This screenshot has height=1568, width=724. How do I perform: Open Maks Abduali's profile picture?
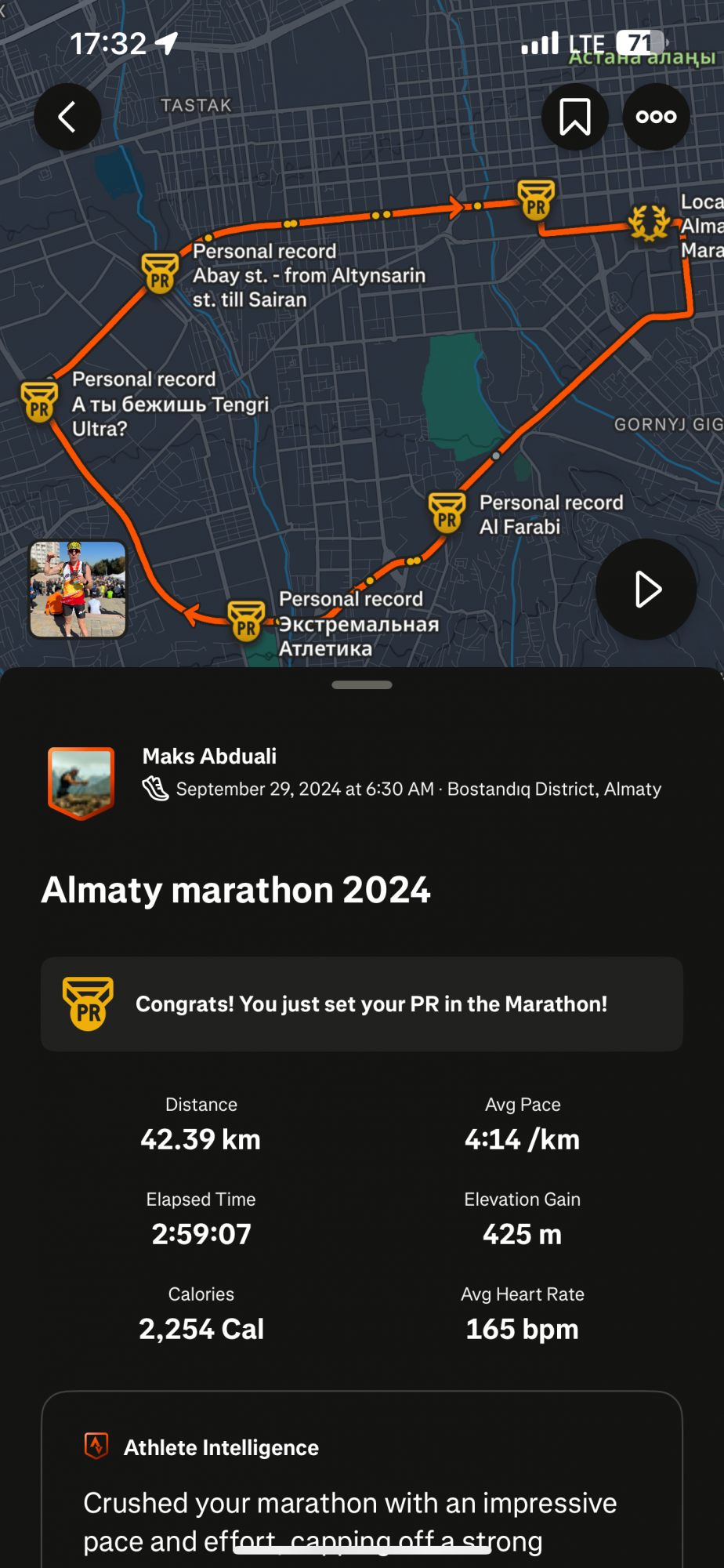81,782
